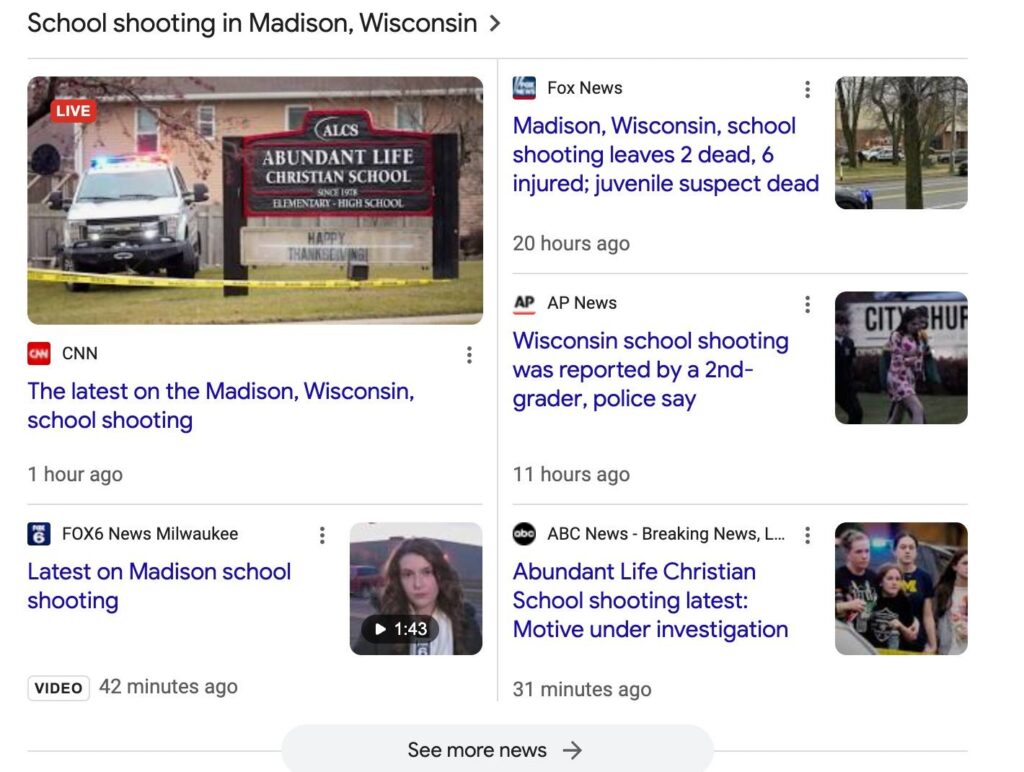Open ABC News story on motive under investigation

click(650, 600)
